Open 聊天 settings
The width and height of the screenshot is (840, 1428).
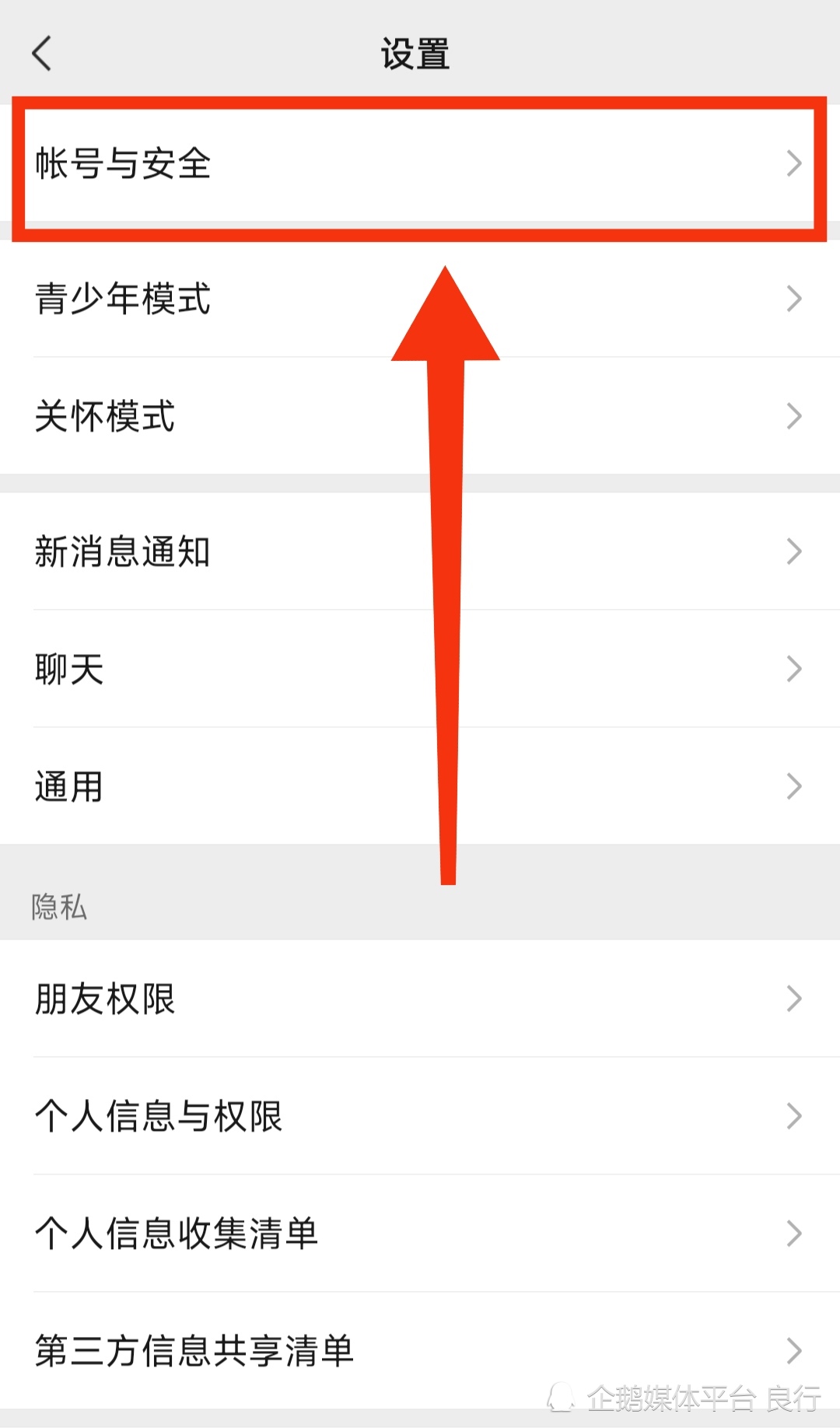point(420,669)
